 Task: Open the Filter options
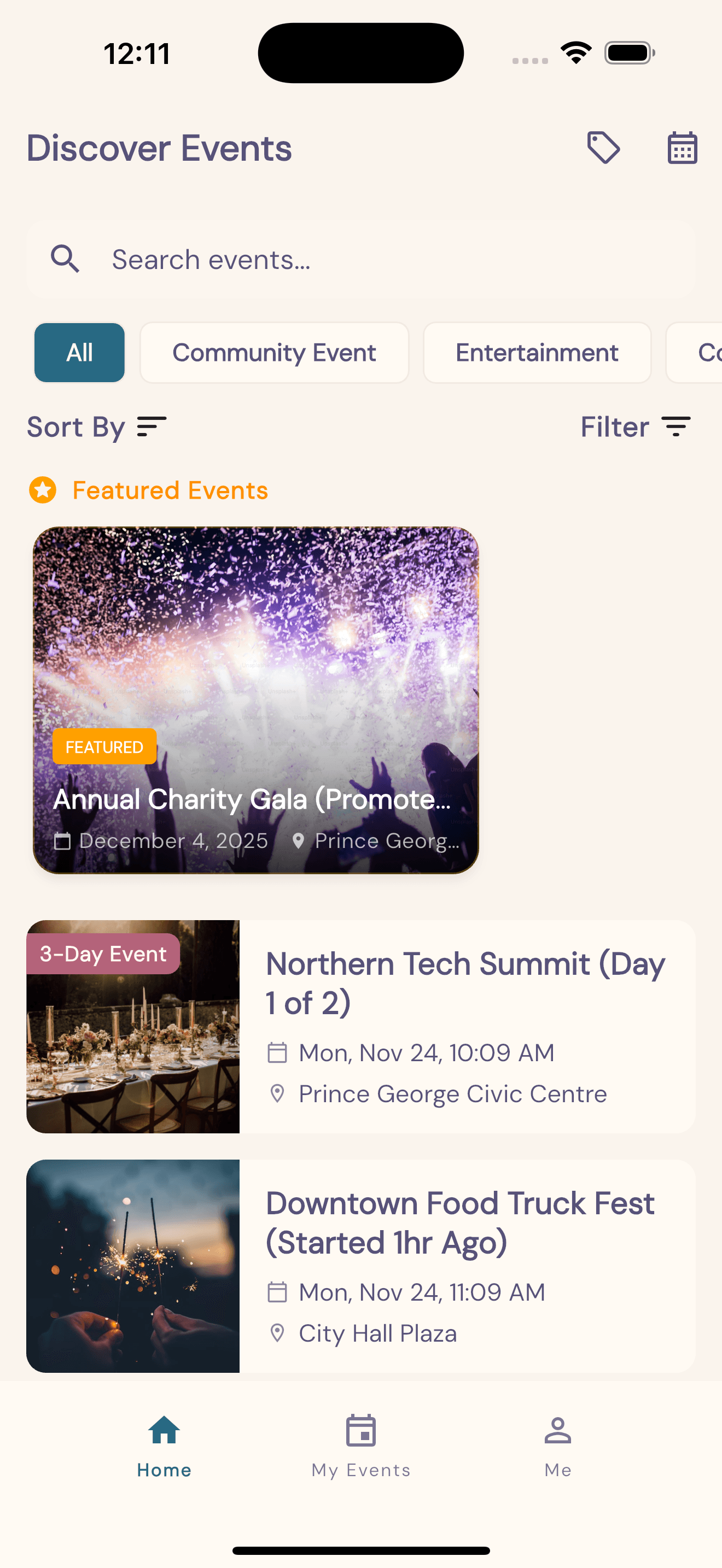pyautogui.click(x=636, y=426)
